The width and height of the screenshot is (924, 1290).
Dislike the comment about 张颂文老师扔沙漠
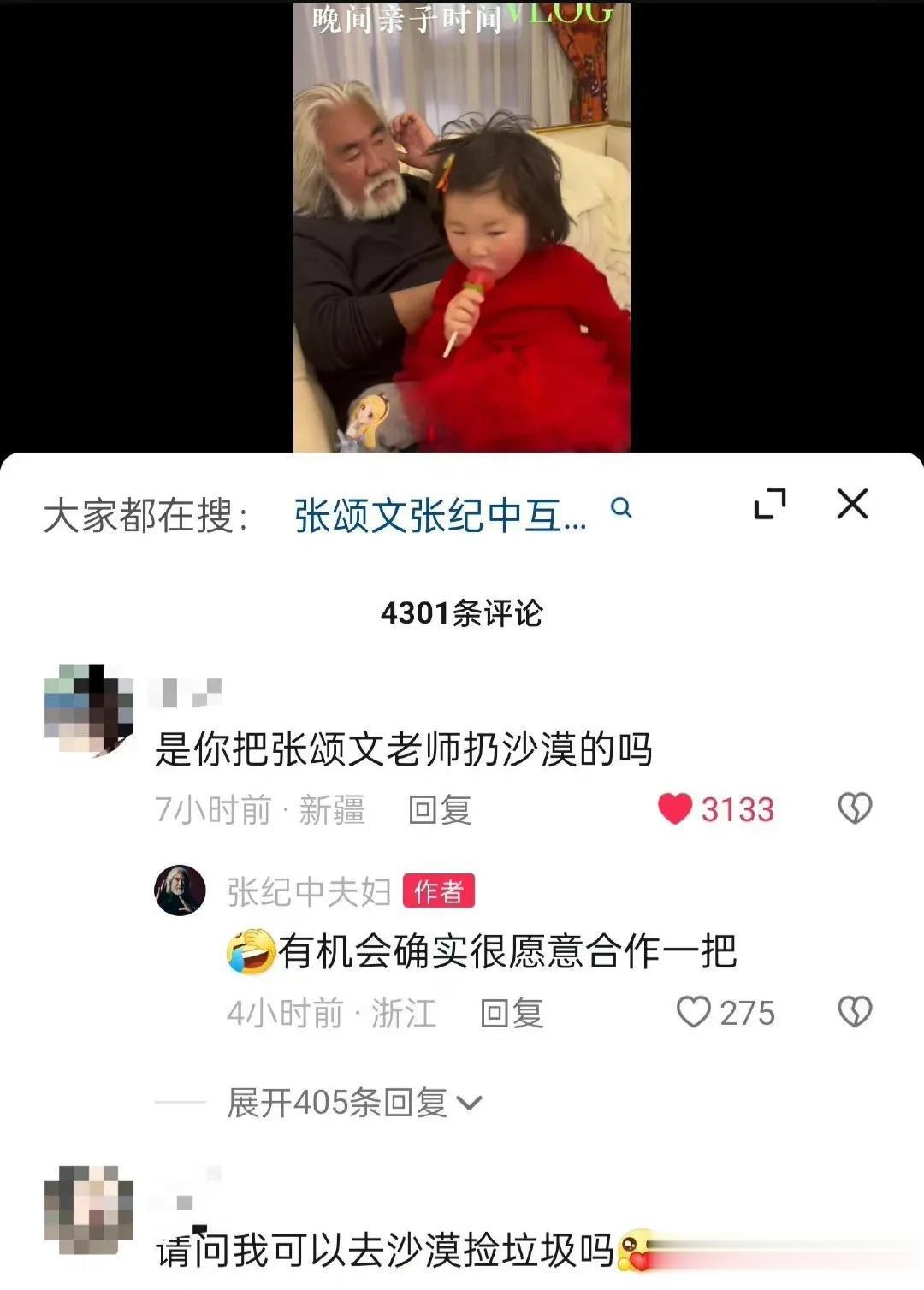pyautogui.click(x=854, y=808)
